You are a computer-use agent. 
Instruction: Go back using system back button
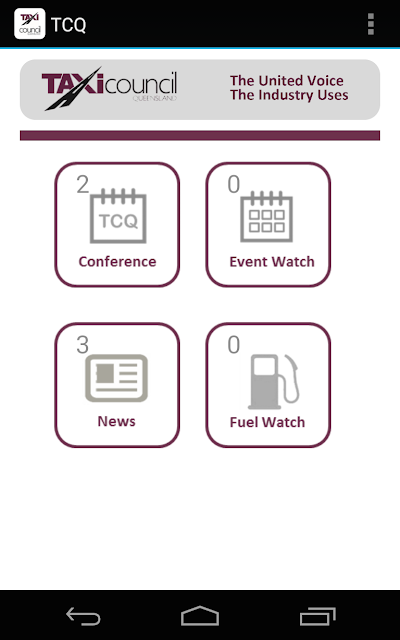[83, 616]
